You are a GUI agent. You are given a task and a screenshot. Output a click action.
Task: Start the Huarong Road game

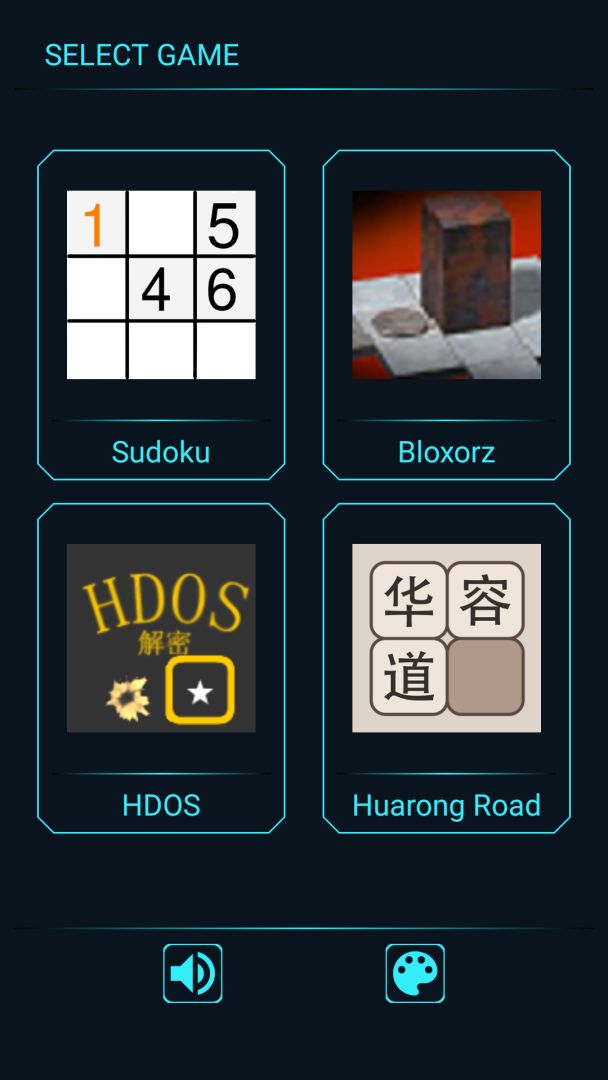tap(446, 667)
